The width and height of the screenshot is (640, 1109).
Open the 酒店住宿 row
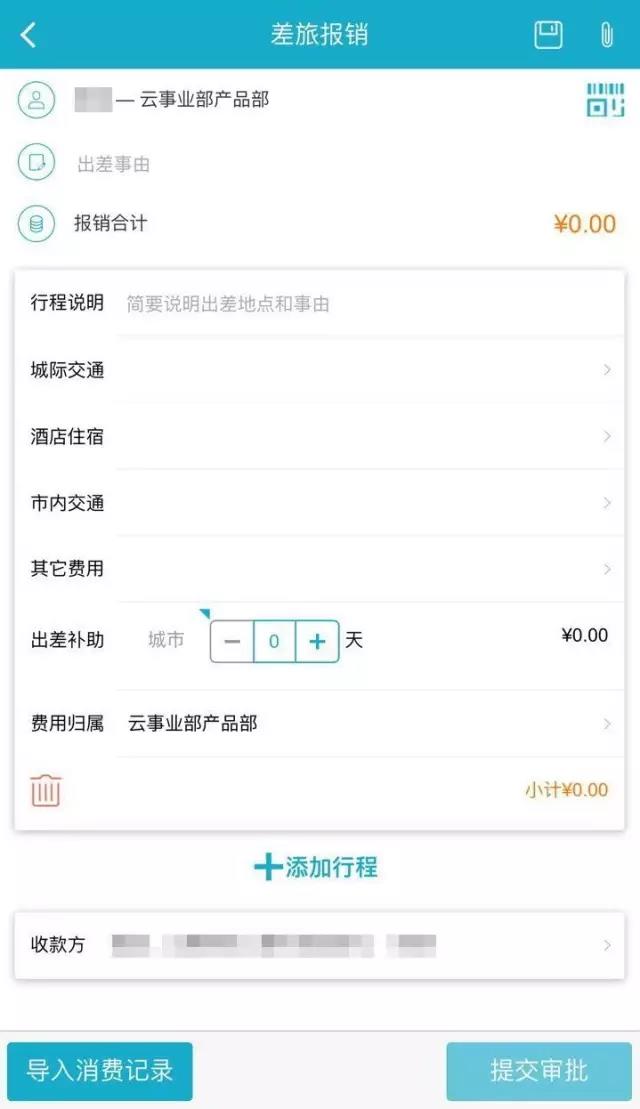[x=320, y=436]
